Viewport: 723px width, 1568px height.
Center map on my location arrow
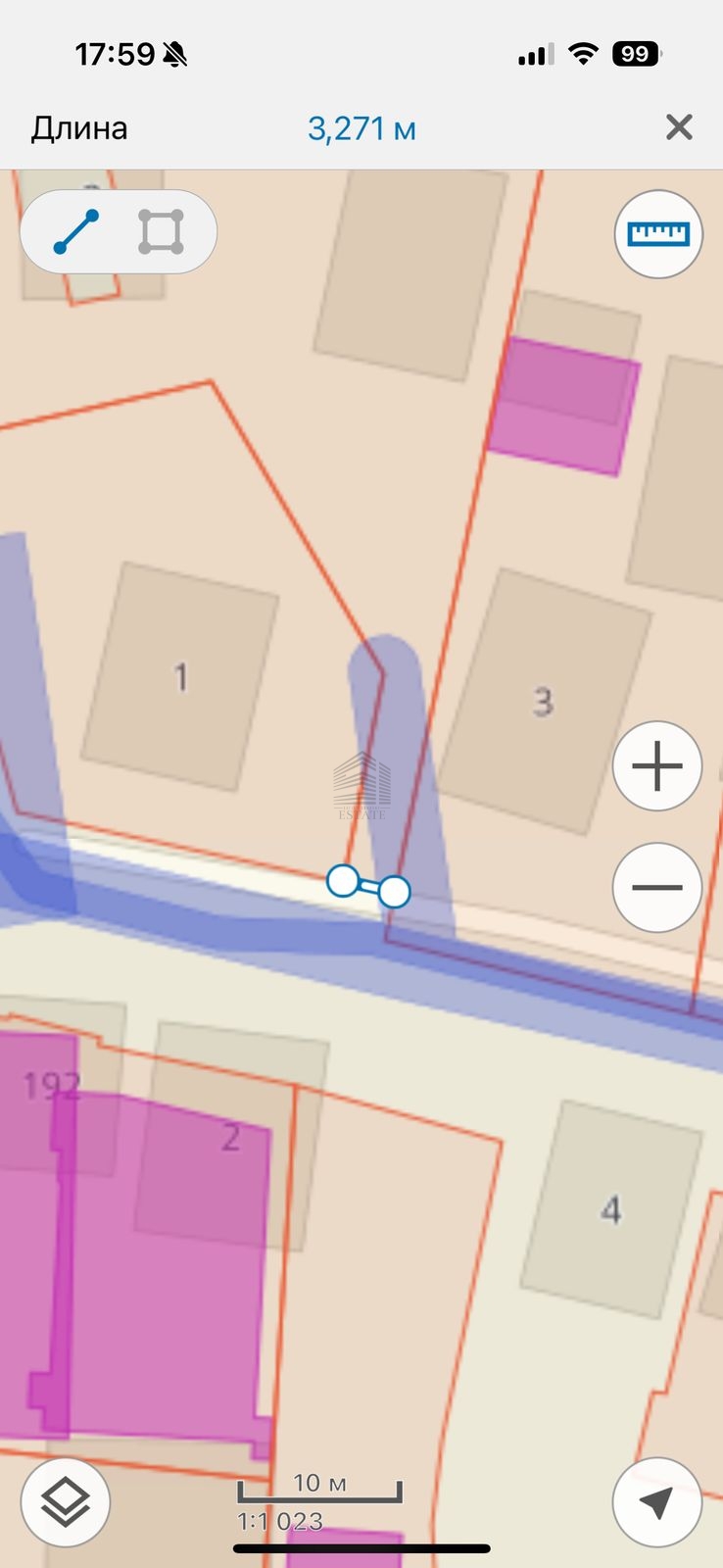[657, 1502]
